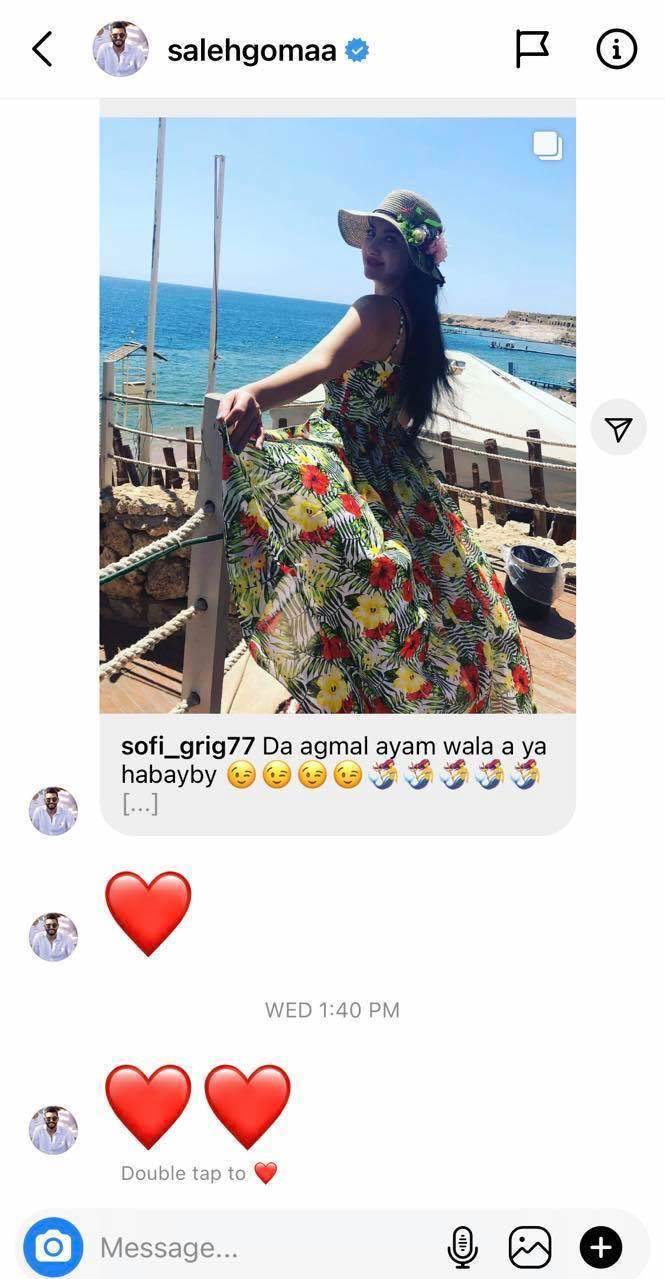Open conversation details info
The image size is (665, 1279).
pos(616,49)
